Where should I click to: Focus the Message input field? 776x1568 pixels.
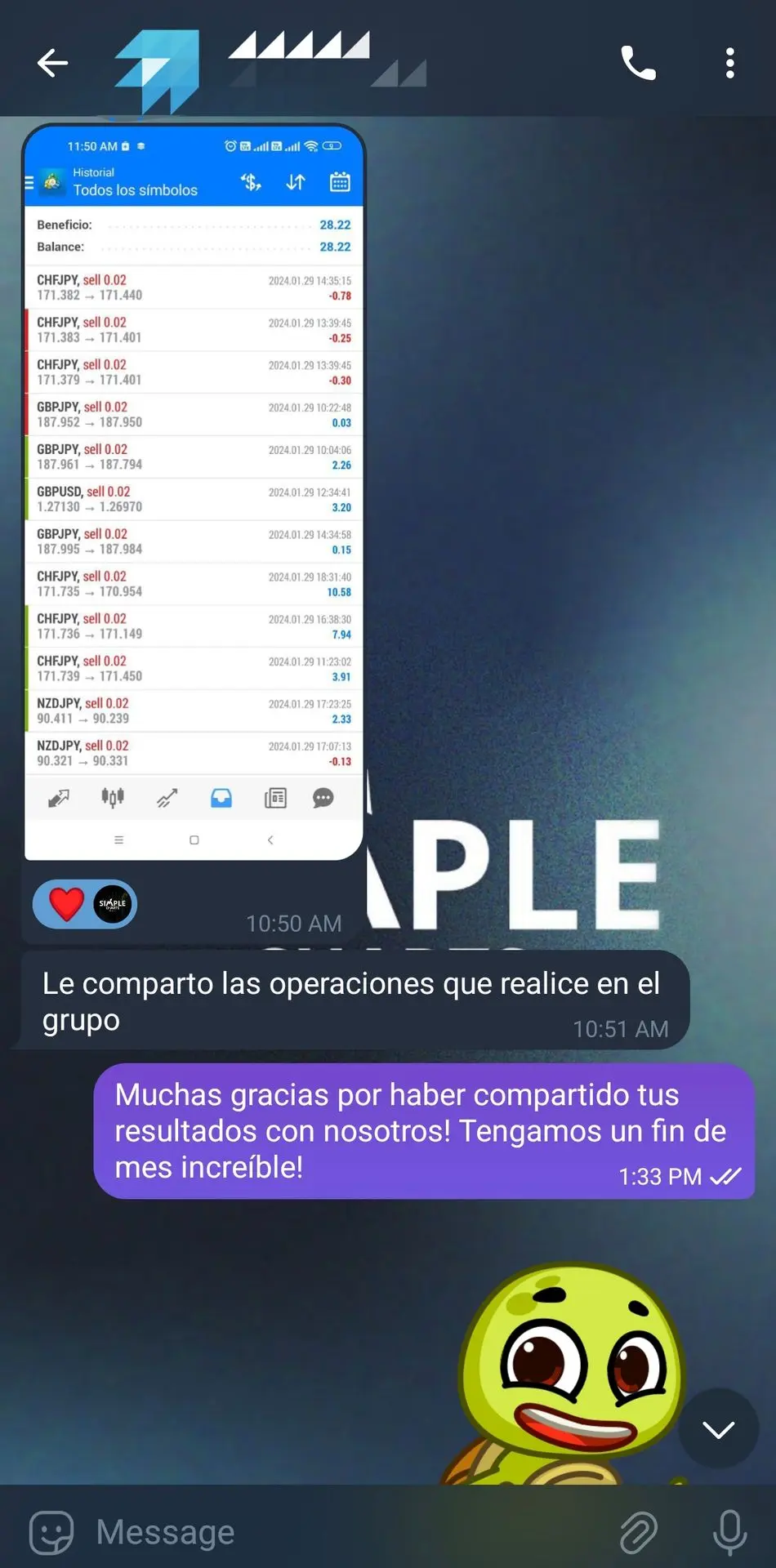coord(343,1532)
